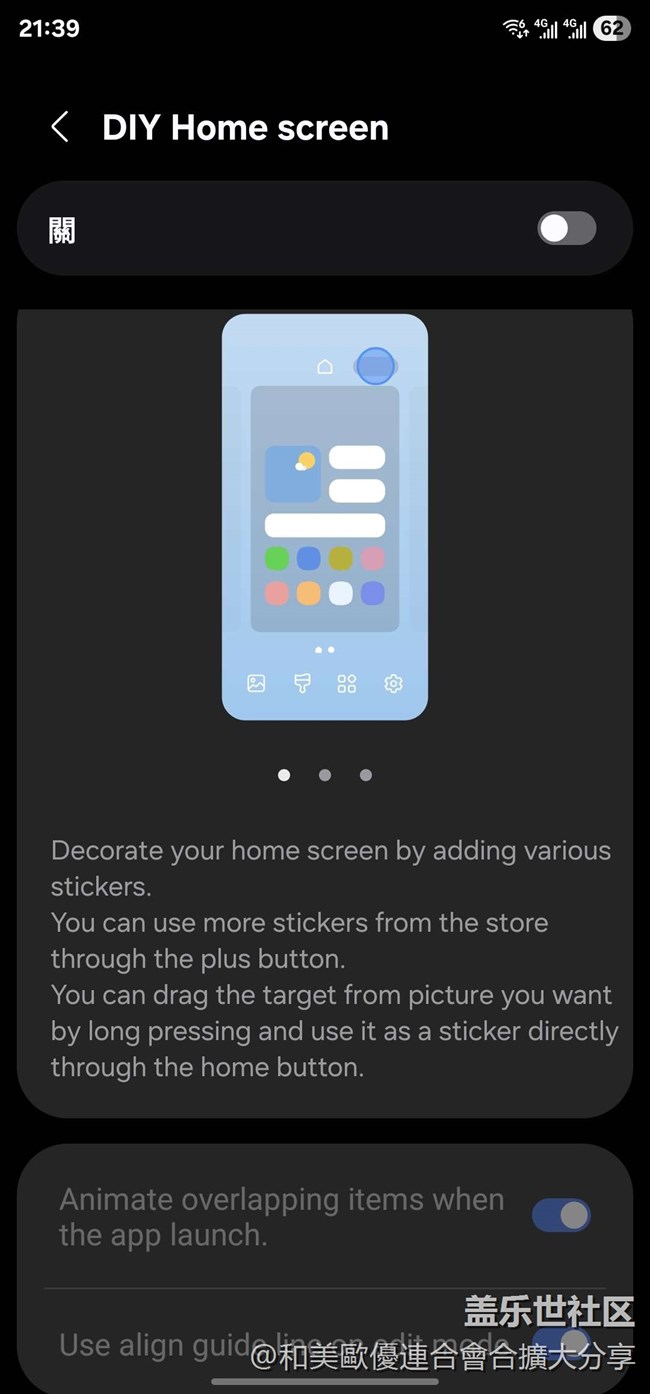Go back from DIY Home screen
The height and width of the screenshot is (1394, 650).
(60, 127)
